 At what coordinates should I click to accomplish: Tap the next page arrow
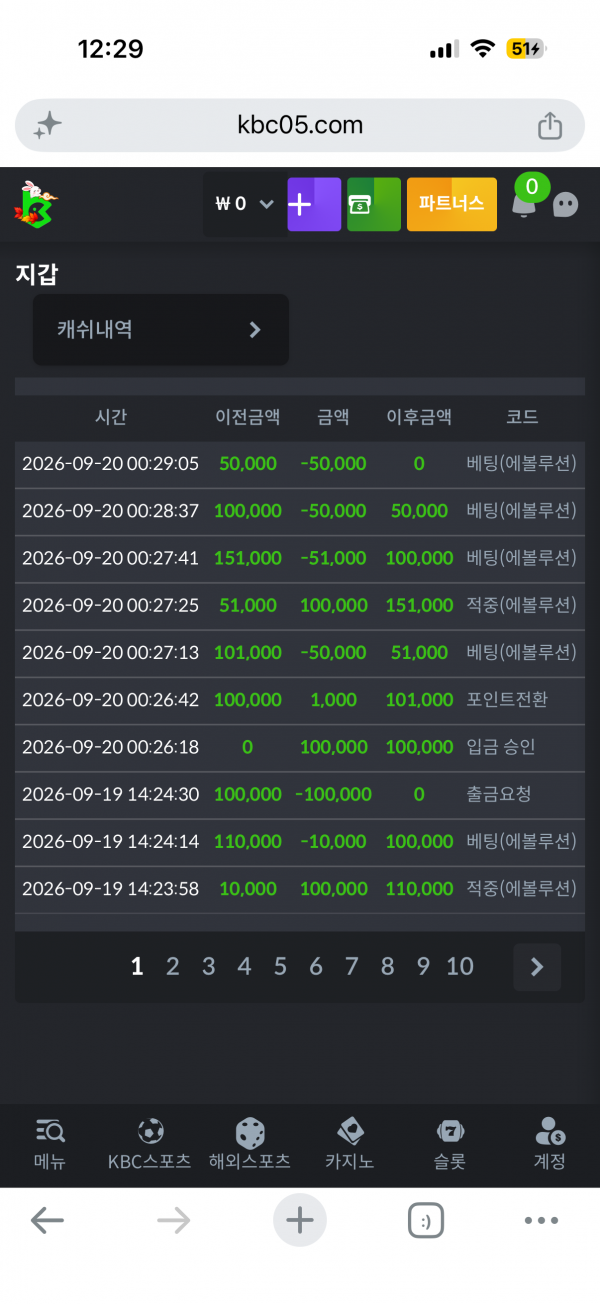pyautogui.click(x=537, y=966)
